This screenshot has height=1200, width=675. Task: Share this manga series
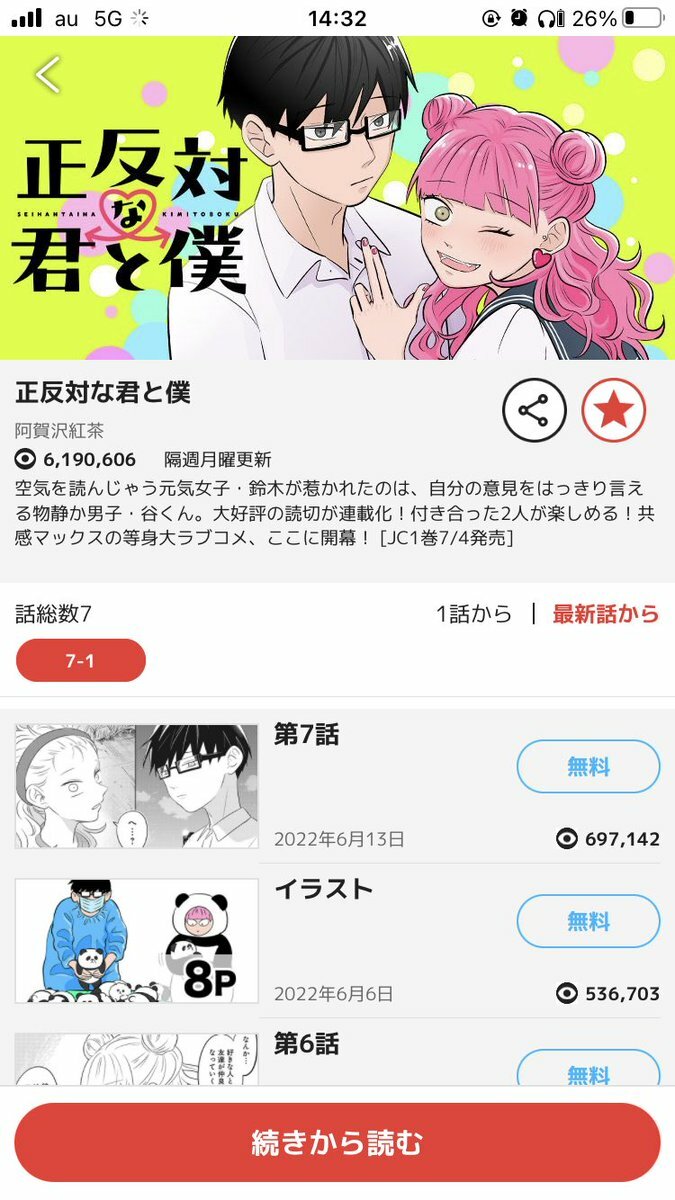534,410
